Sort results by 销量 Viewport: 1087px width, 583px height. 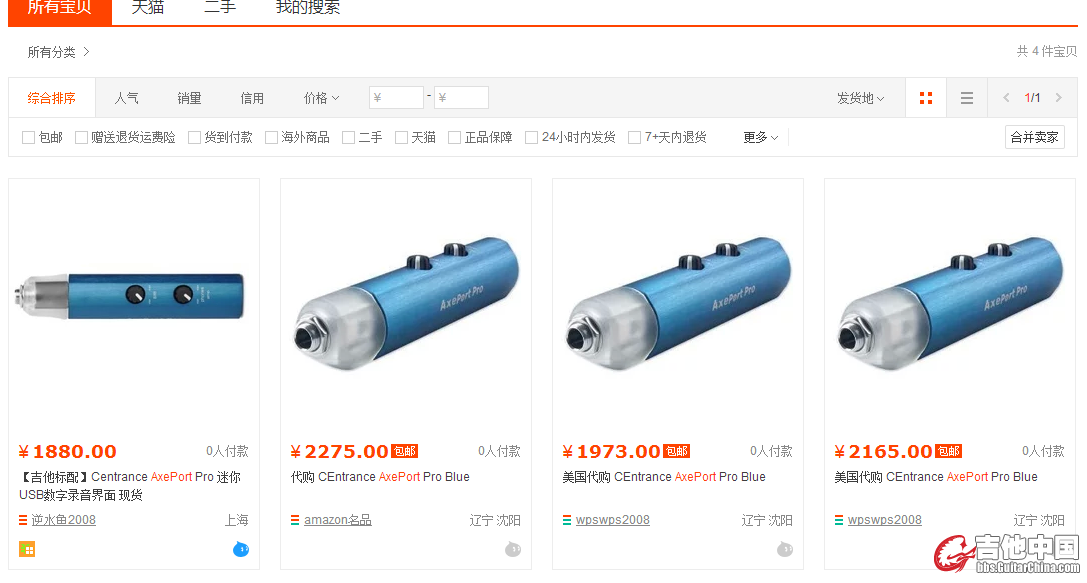tap(190, 98)
